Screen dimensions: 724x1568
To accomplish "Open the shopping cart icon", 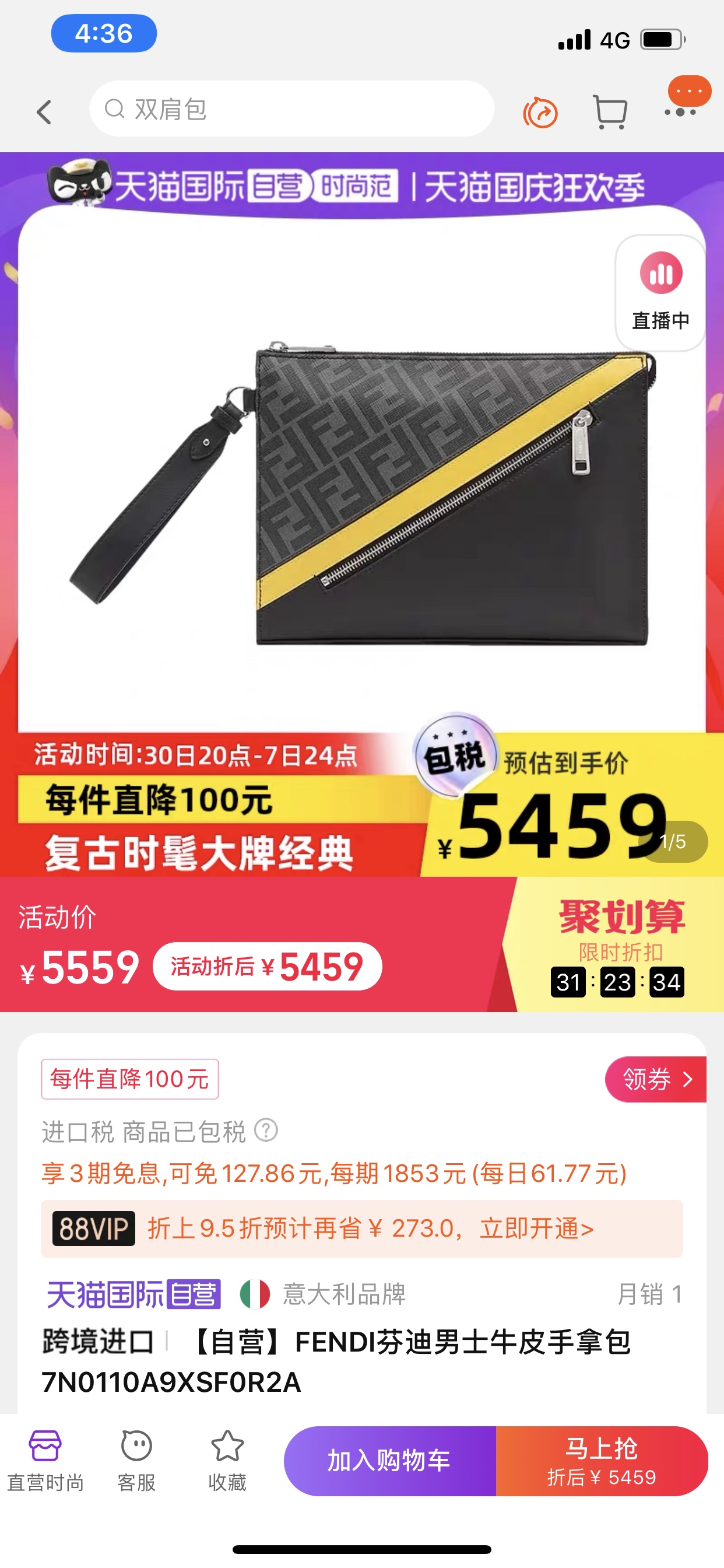I will pos(610,113).
